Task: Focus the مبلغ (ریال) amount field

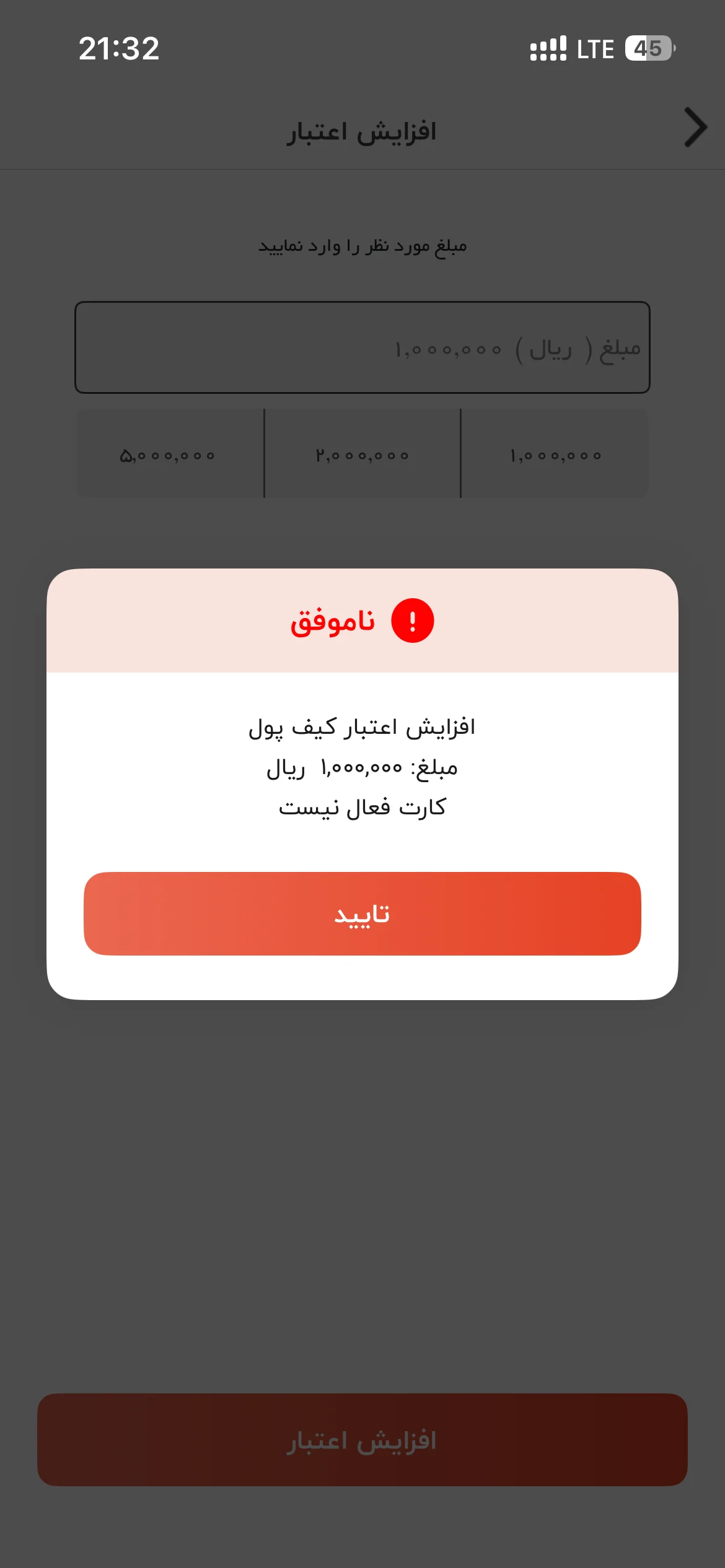Action: click(362, 347)
